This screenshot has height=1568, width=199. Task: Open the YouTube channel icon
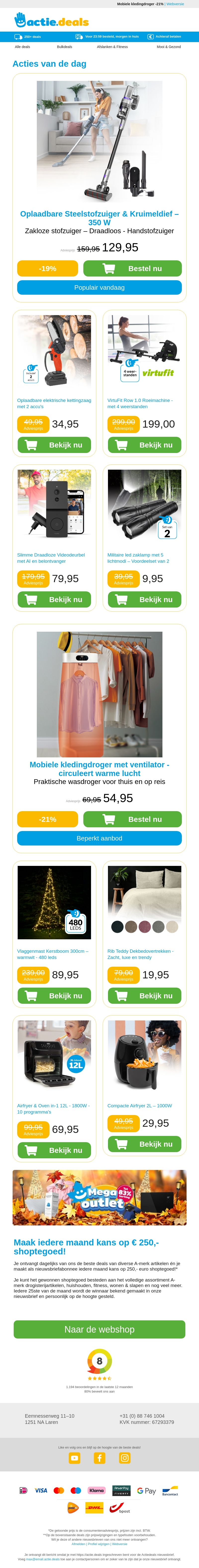74,1458
